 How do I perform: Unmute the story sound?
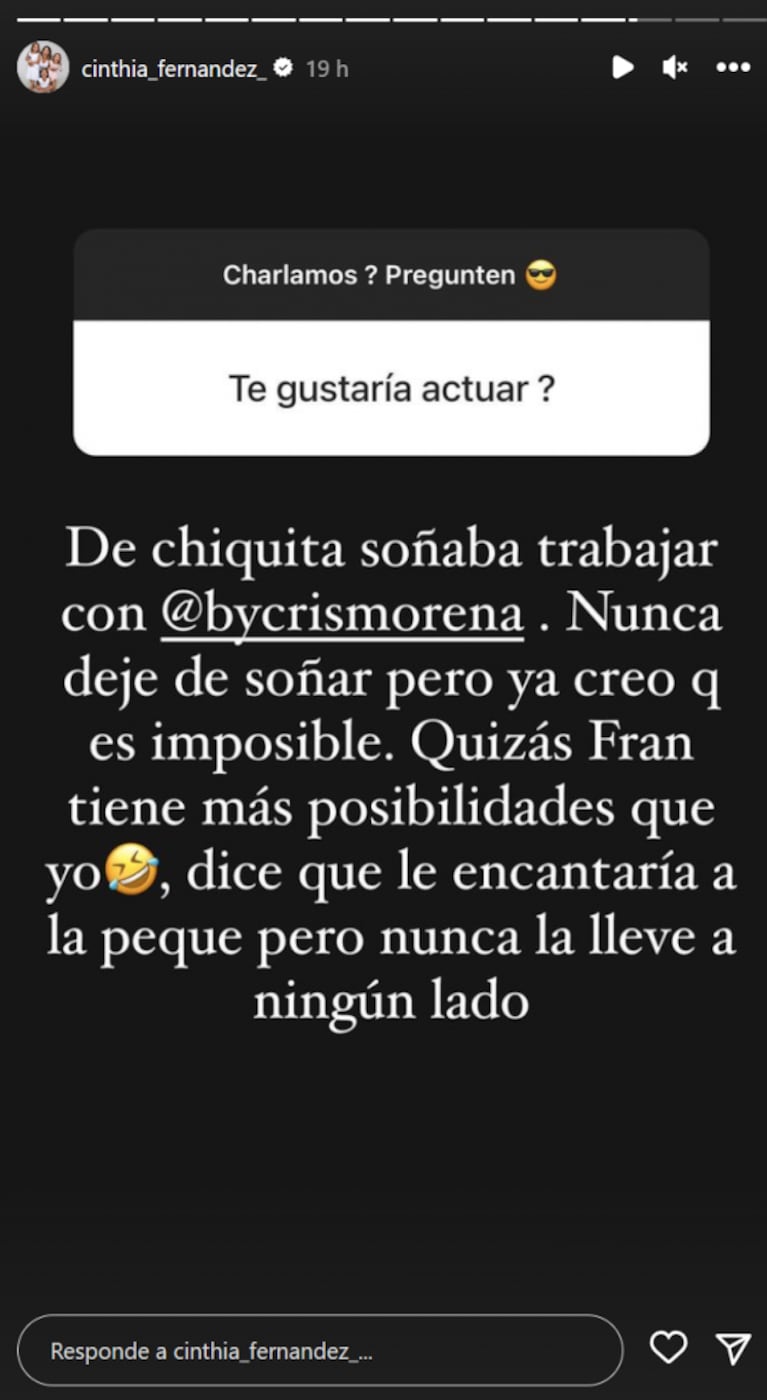(675, 68)
